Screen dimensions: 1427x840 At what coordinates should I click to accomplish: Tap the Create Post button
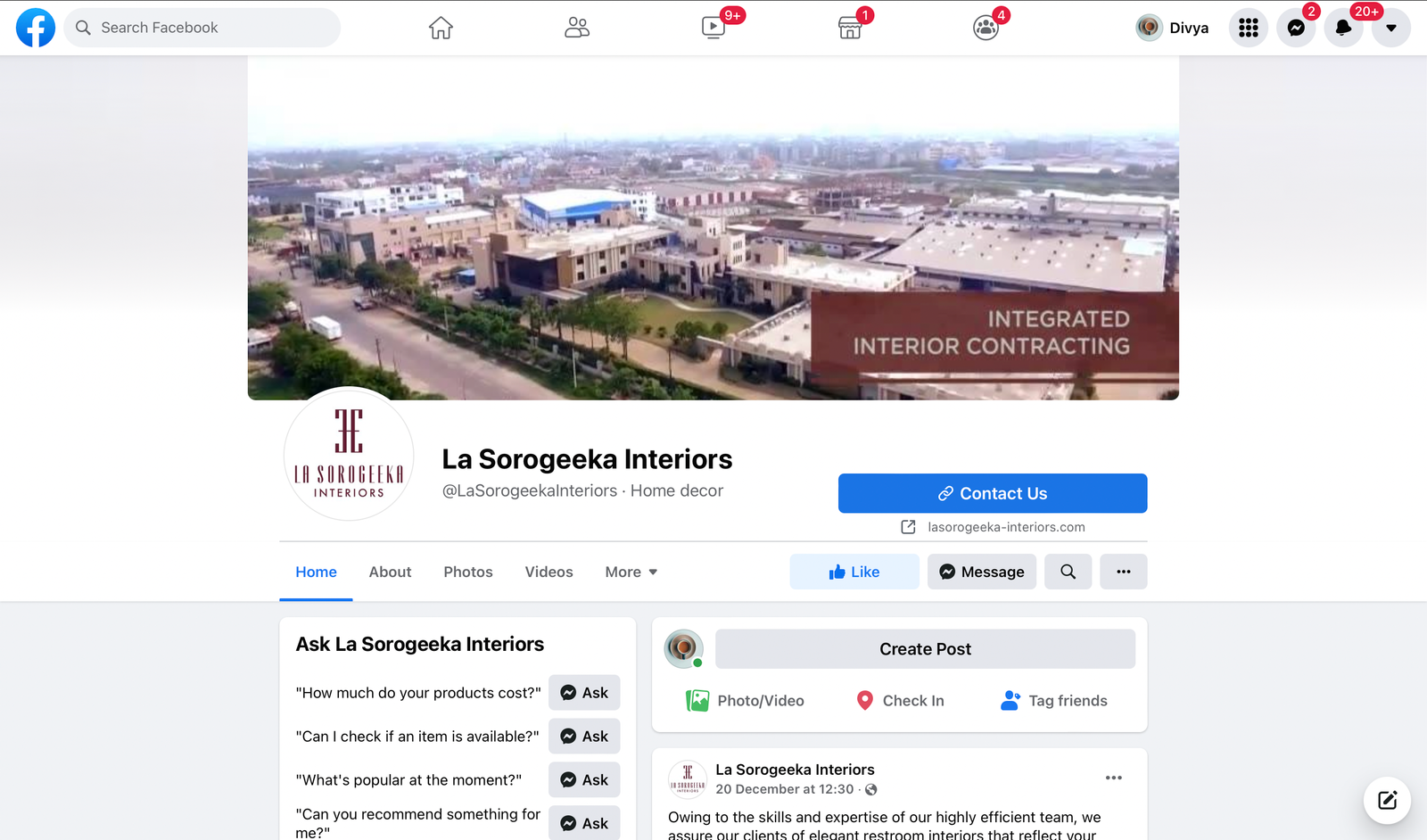(x=925, y=649)
